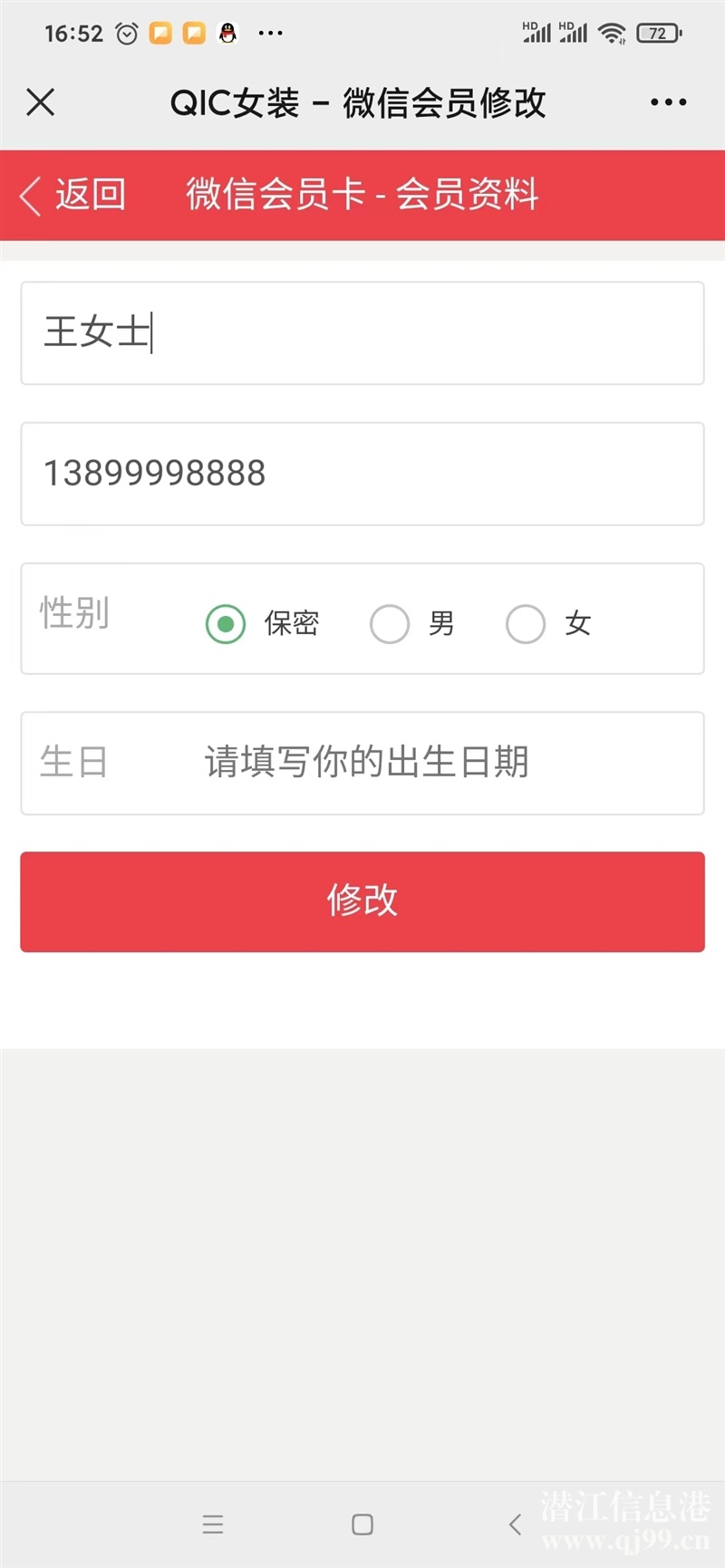Edit the phone number 13899998888 field
The height and width of the screenshot is (1568, 725).
coord(362,474)
